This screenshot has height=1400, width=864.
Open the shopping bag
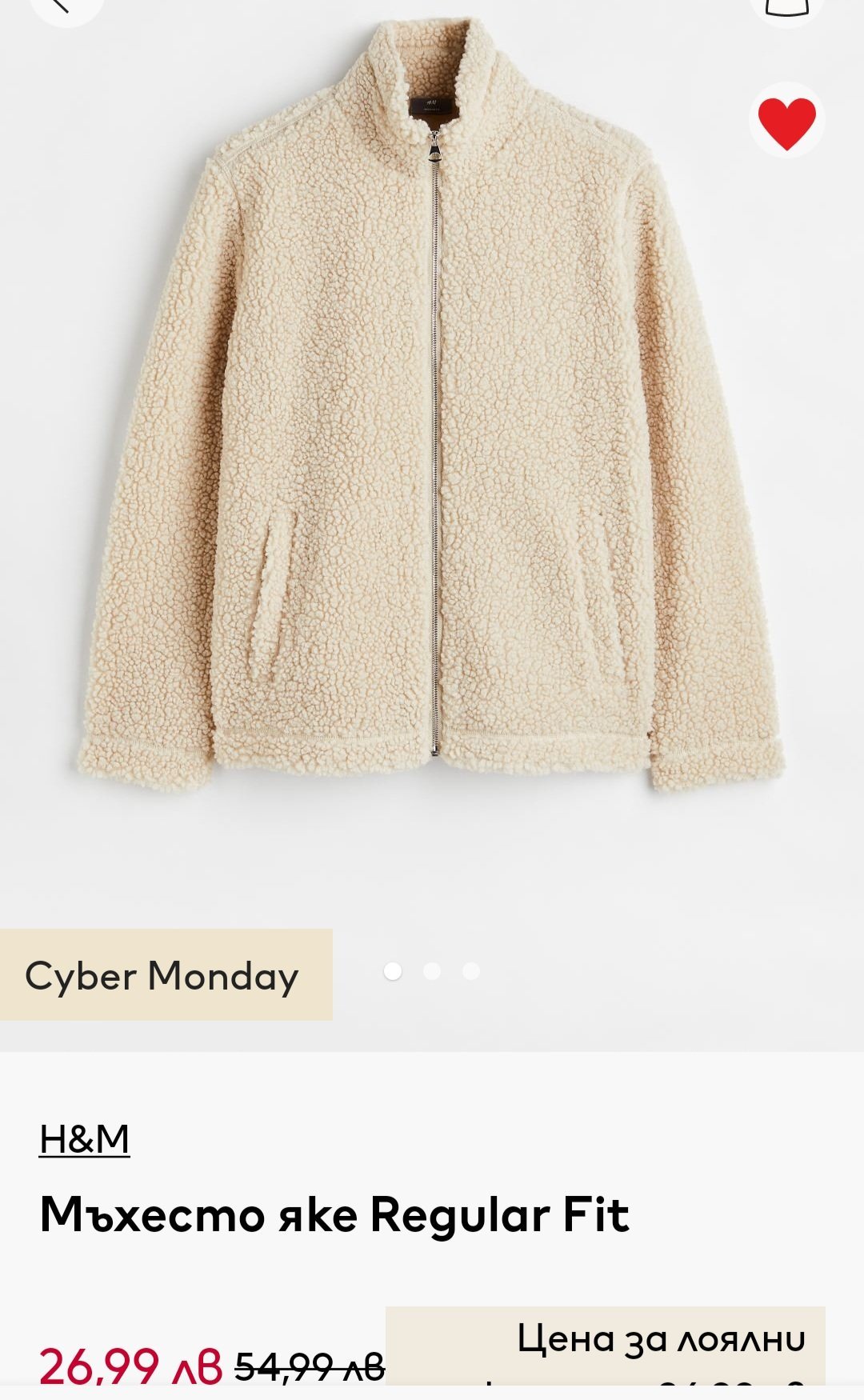786,8
